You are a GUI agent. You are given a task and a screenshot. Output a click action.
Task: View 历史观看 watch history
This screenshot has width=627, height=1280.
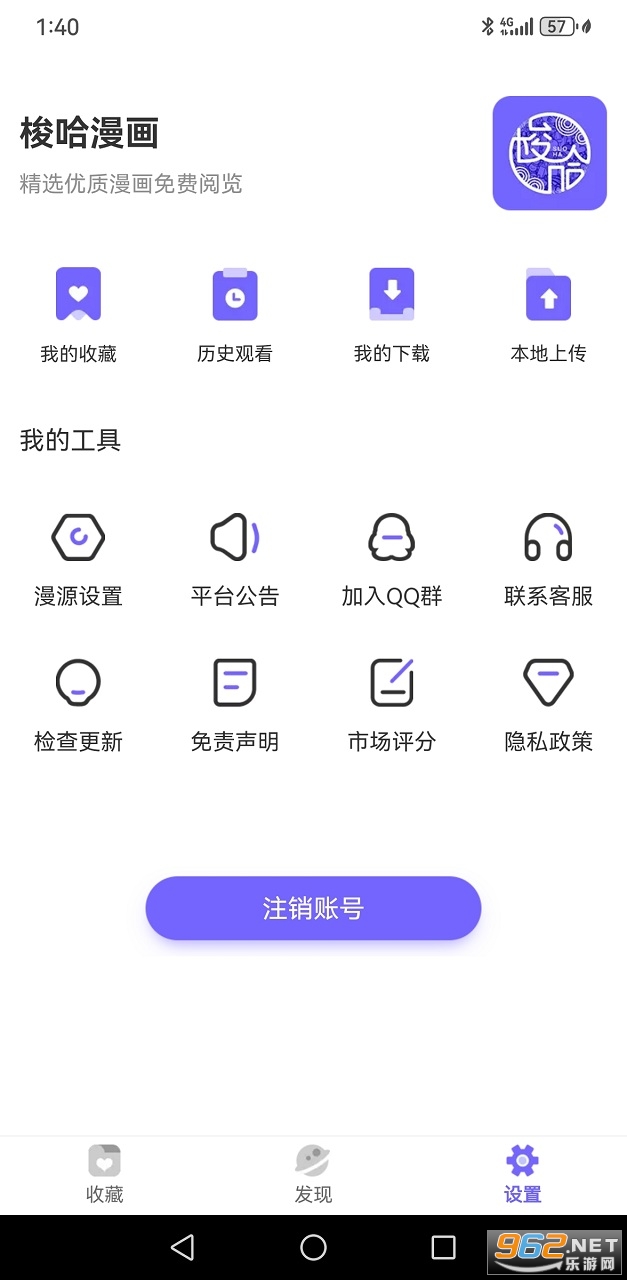pos(235,314)
